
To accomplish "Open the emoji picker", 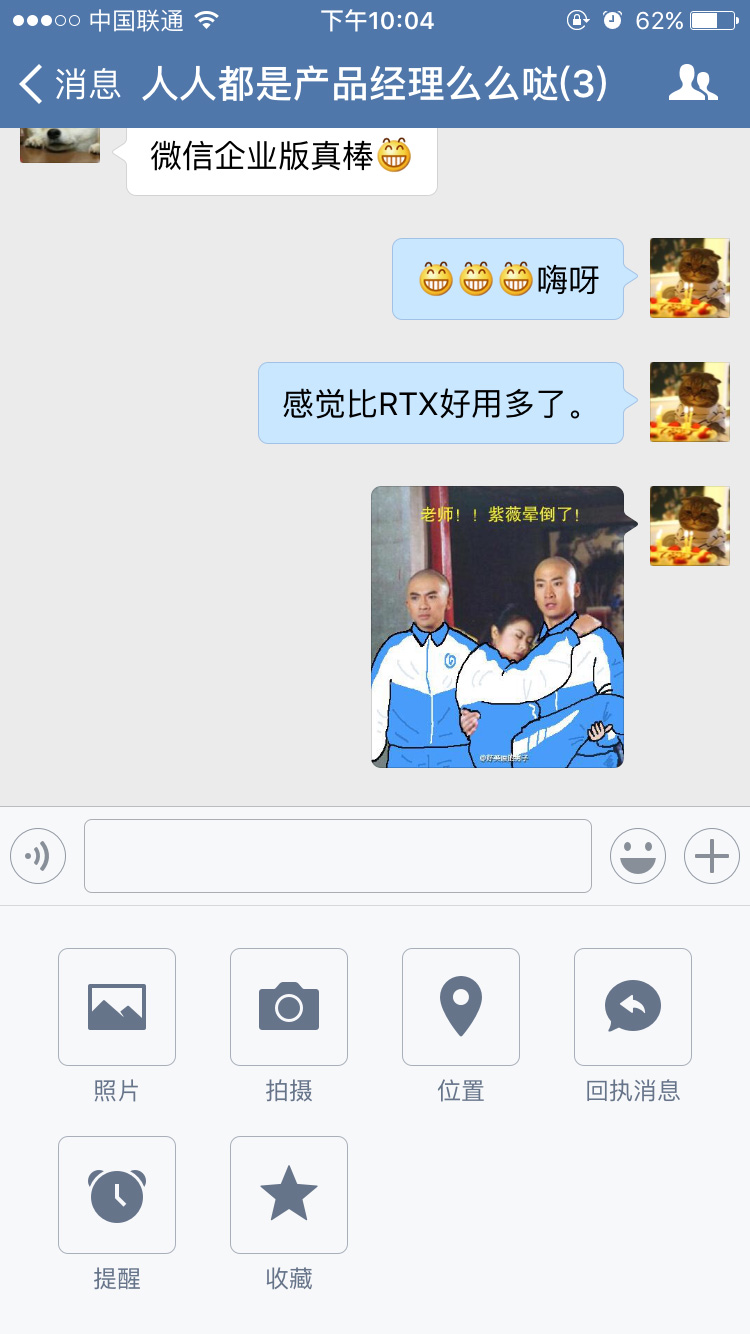I will pos(638,857).
